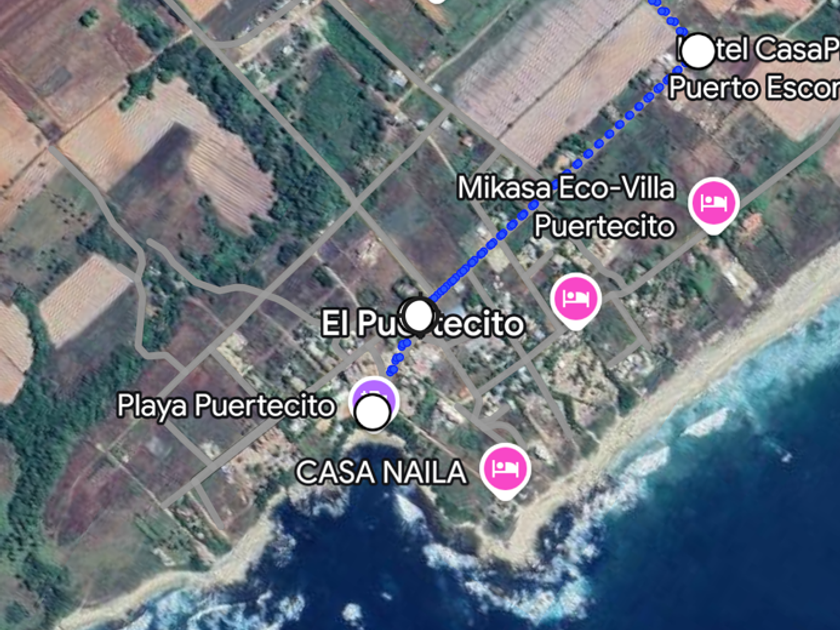Image resolution: width=840 pixels, height=630 pixels.
Task: Open the purple Playa Puertecito place marker
Action: coord(374,399)
